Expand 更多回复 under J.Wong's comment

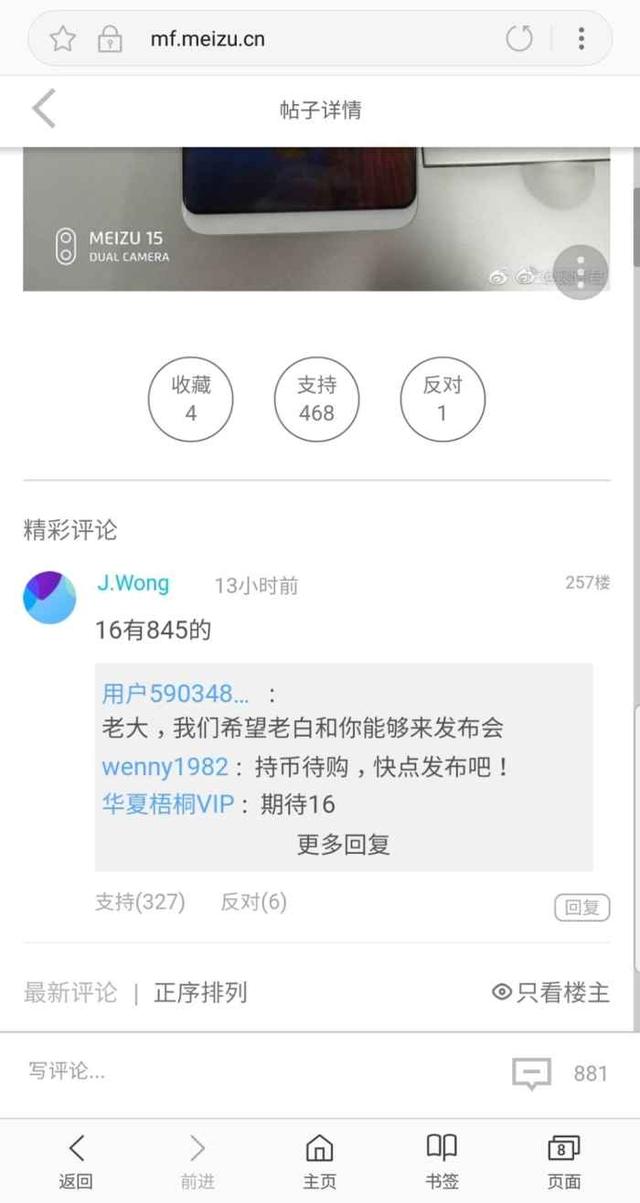pos(343,844)
